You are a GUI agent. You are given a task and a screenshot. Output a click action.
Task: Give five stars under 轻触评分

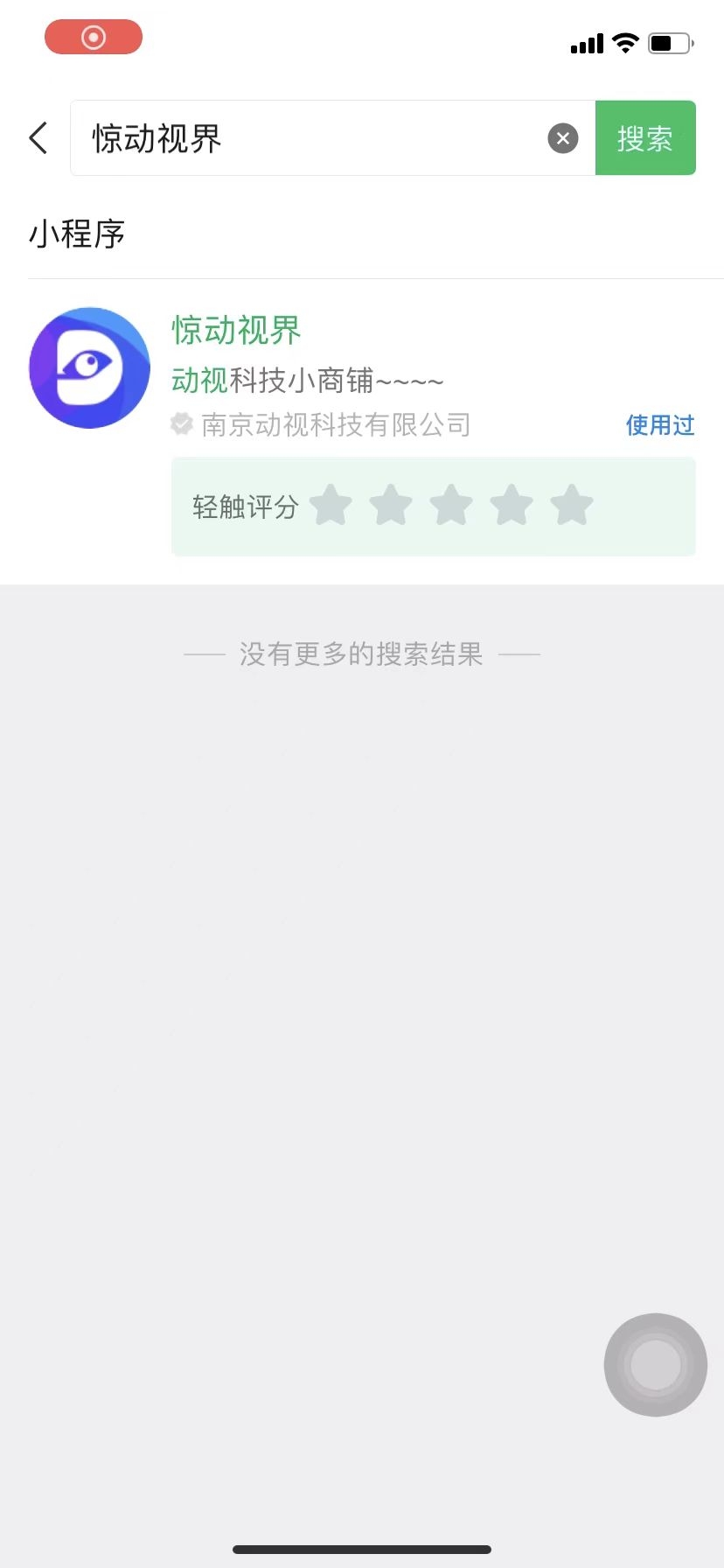coord(572,506)
